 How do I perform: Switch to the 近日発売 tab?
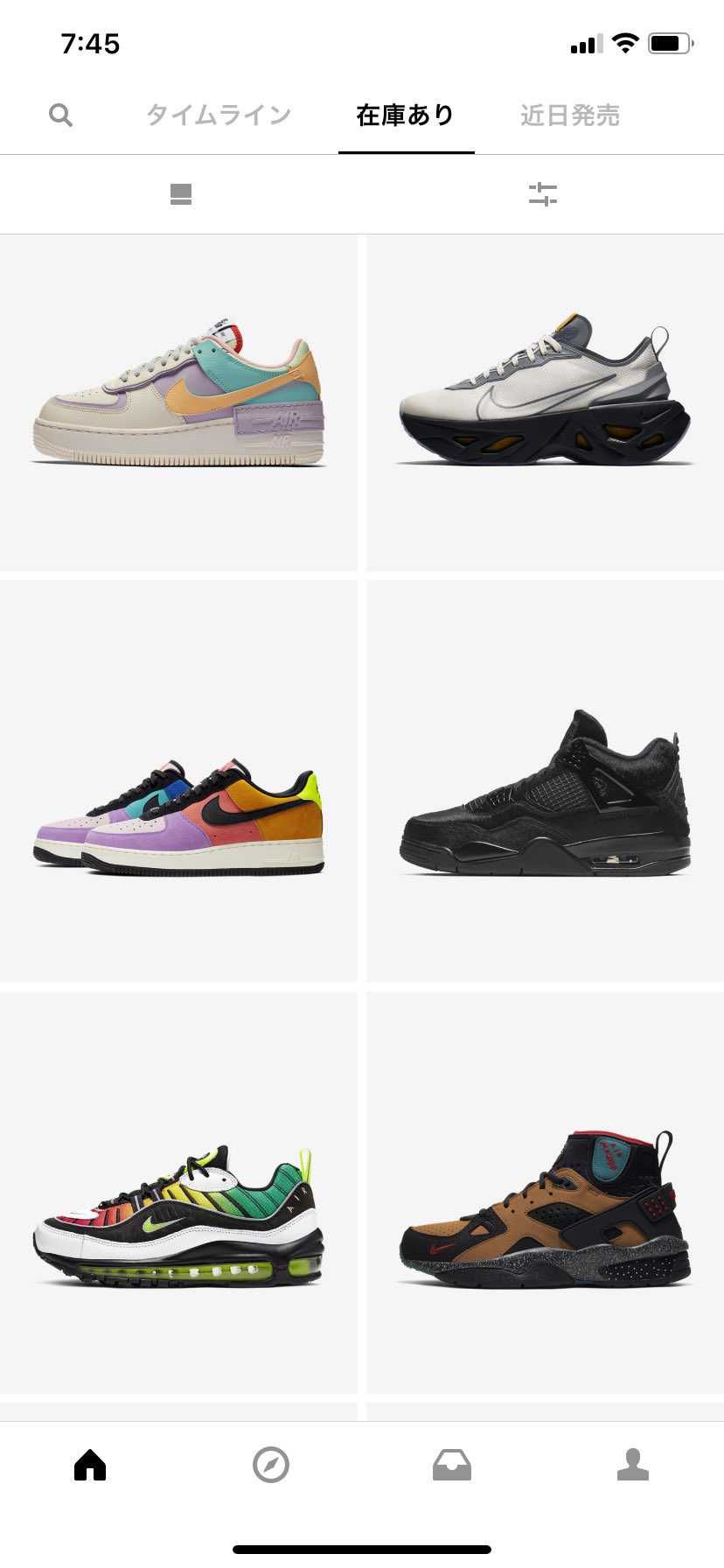click(570, 115)
